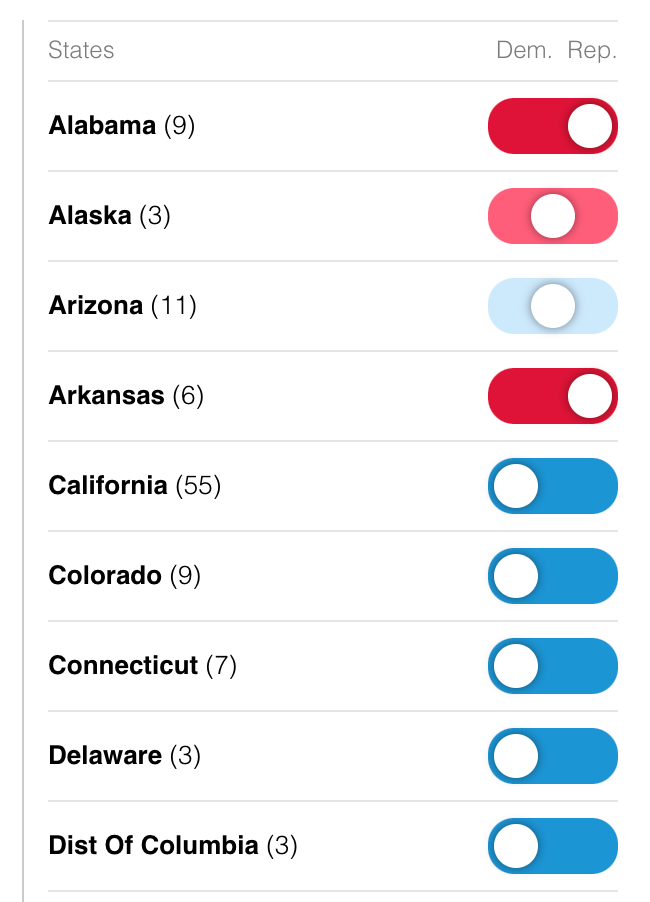
Task: Flip Connecticut's party toggle
Action: [x=552, y=666]
